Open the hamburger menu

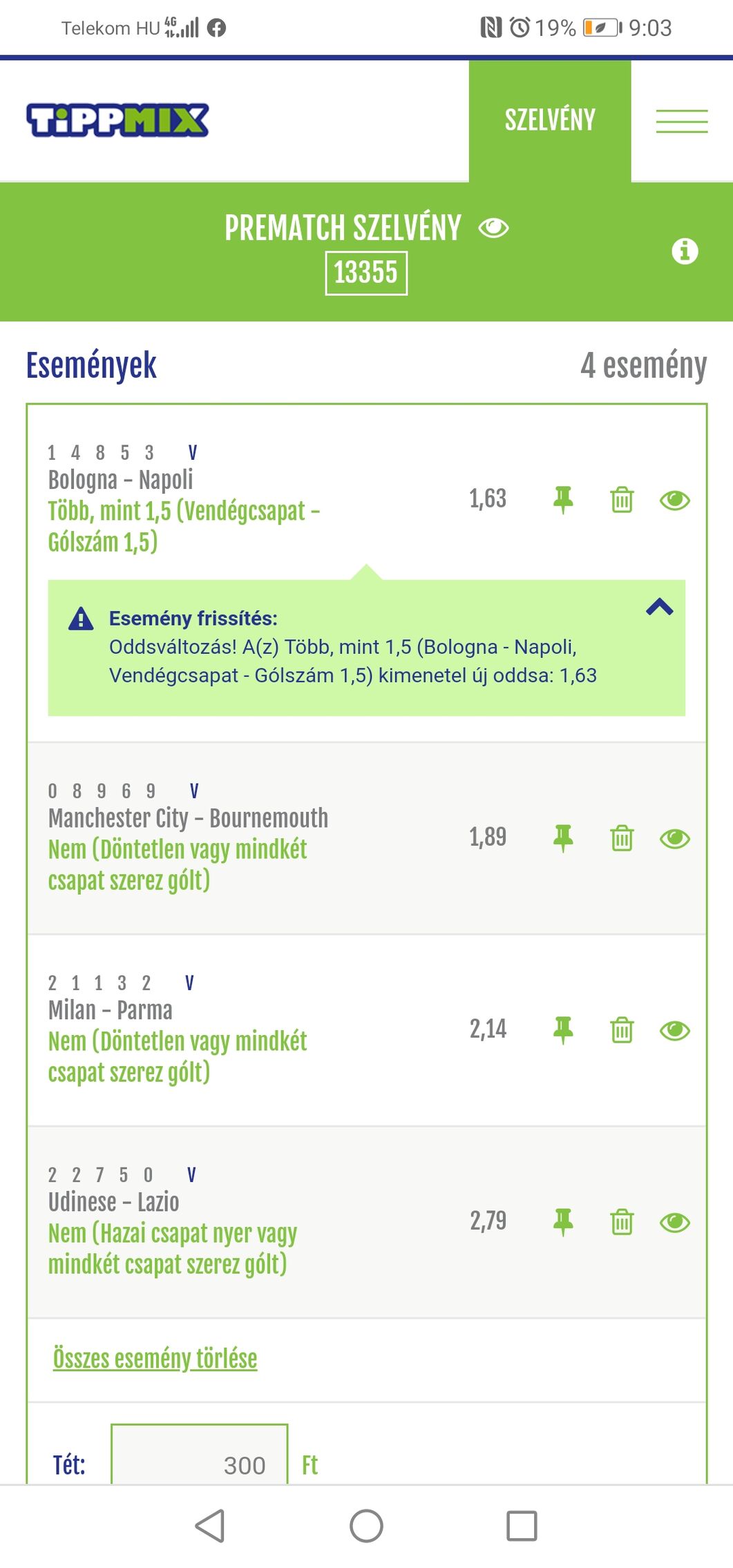[681, 122]
